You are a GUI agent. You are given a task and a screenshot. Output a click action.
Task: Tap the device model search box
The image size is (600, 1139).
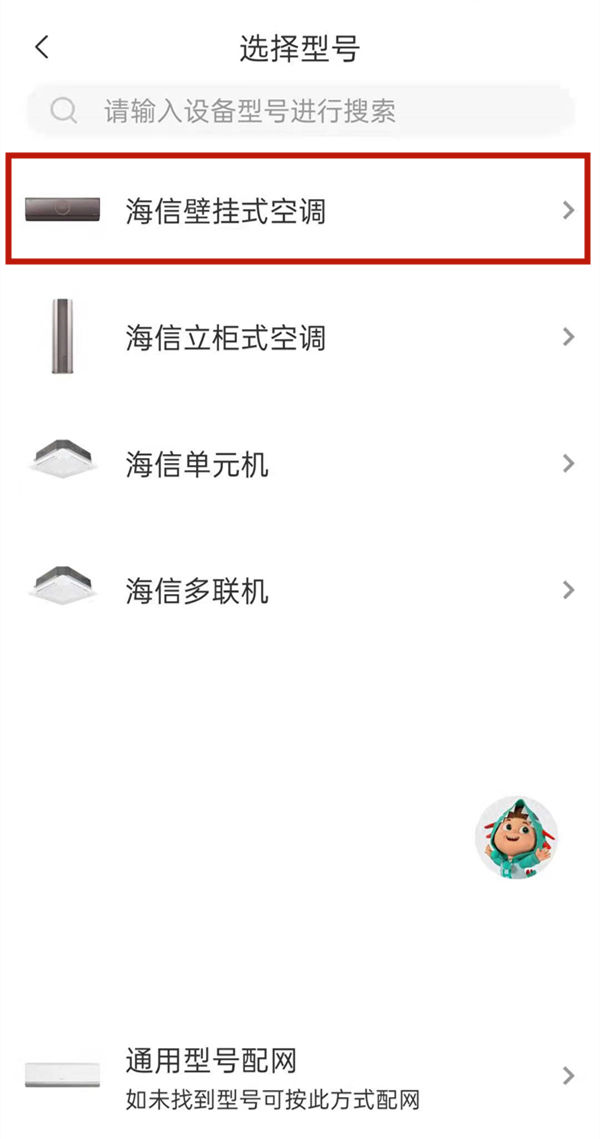tap(300, 111)
